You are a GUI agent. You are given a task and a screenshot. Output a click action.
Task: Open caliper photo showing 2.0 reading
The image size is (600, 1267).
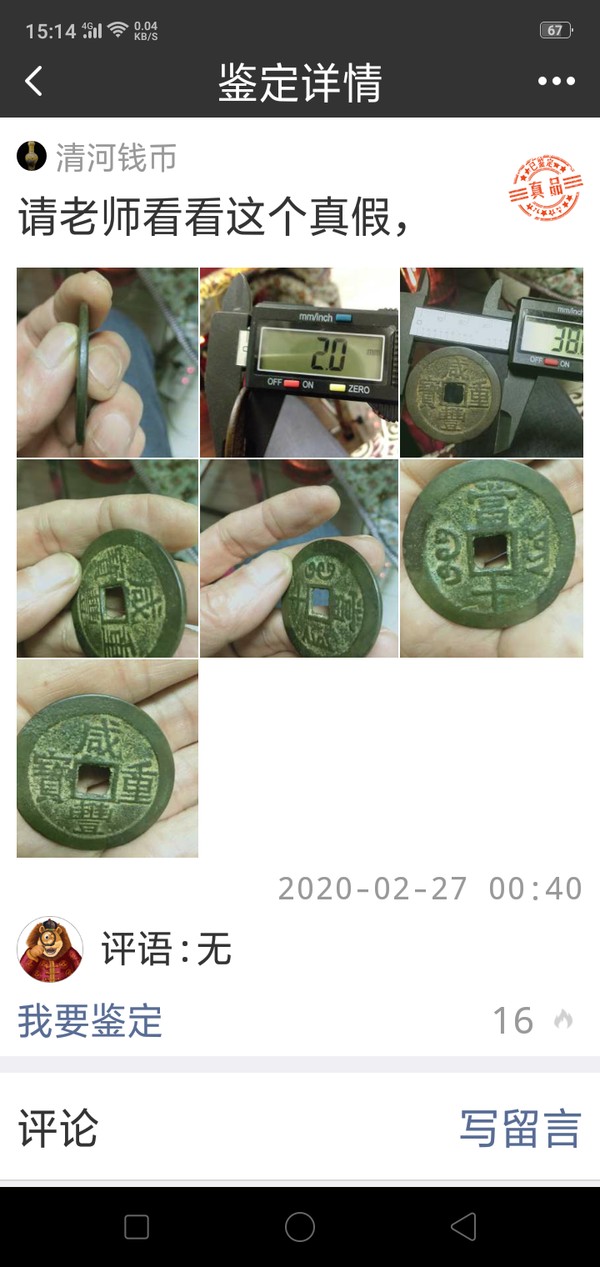[298, 362]
